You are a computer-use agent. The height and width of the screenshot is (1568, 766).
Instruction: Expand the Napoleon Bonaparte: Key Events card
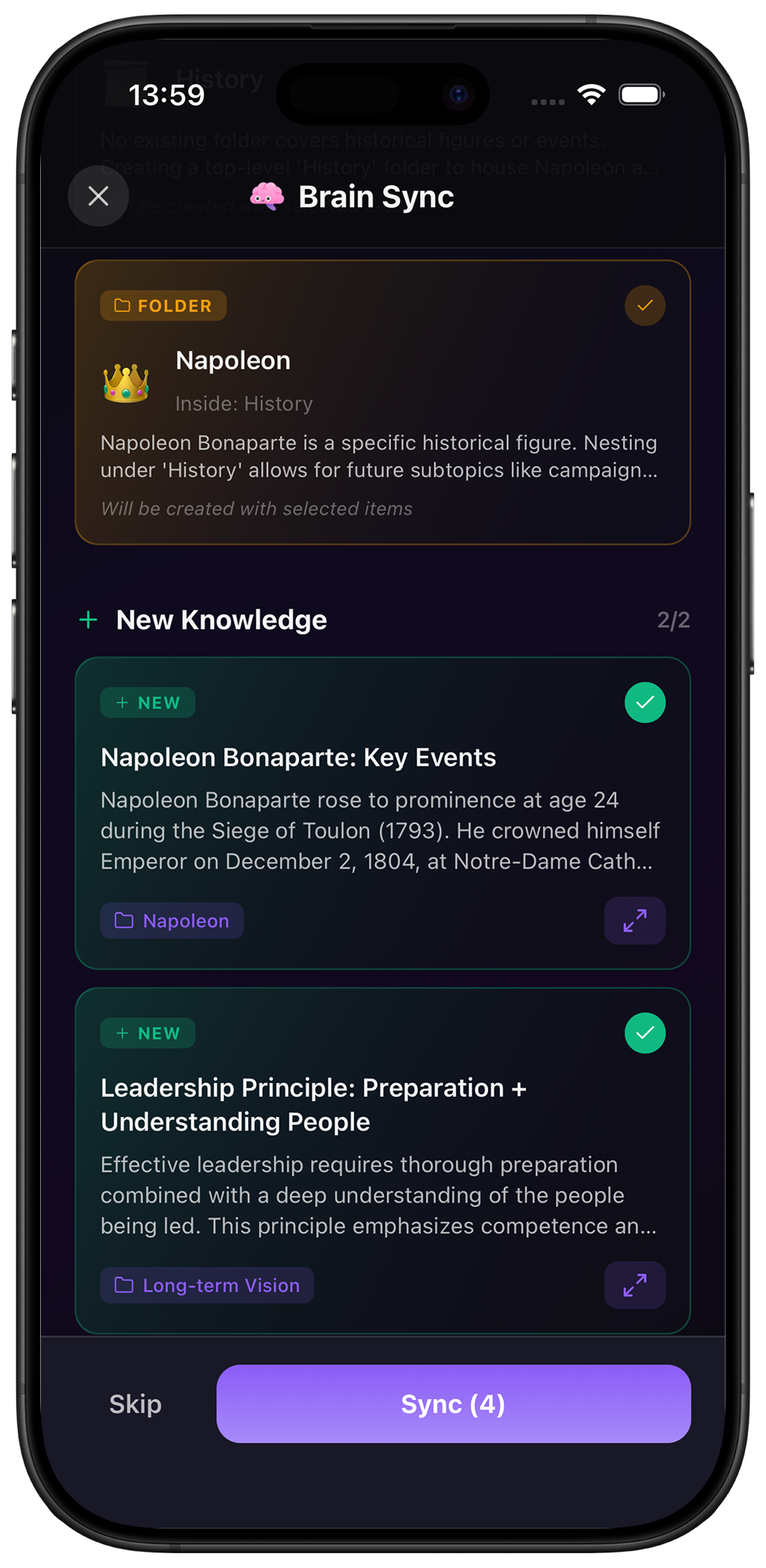tap(634, 921)
